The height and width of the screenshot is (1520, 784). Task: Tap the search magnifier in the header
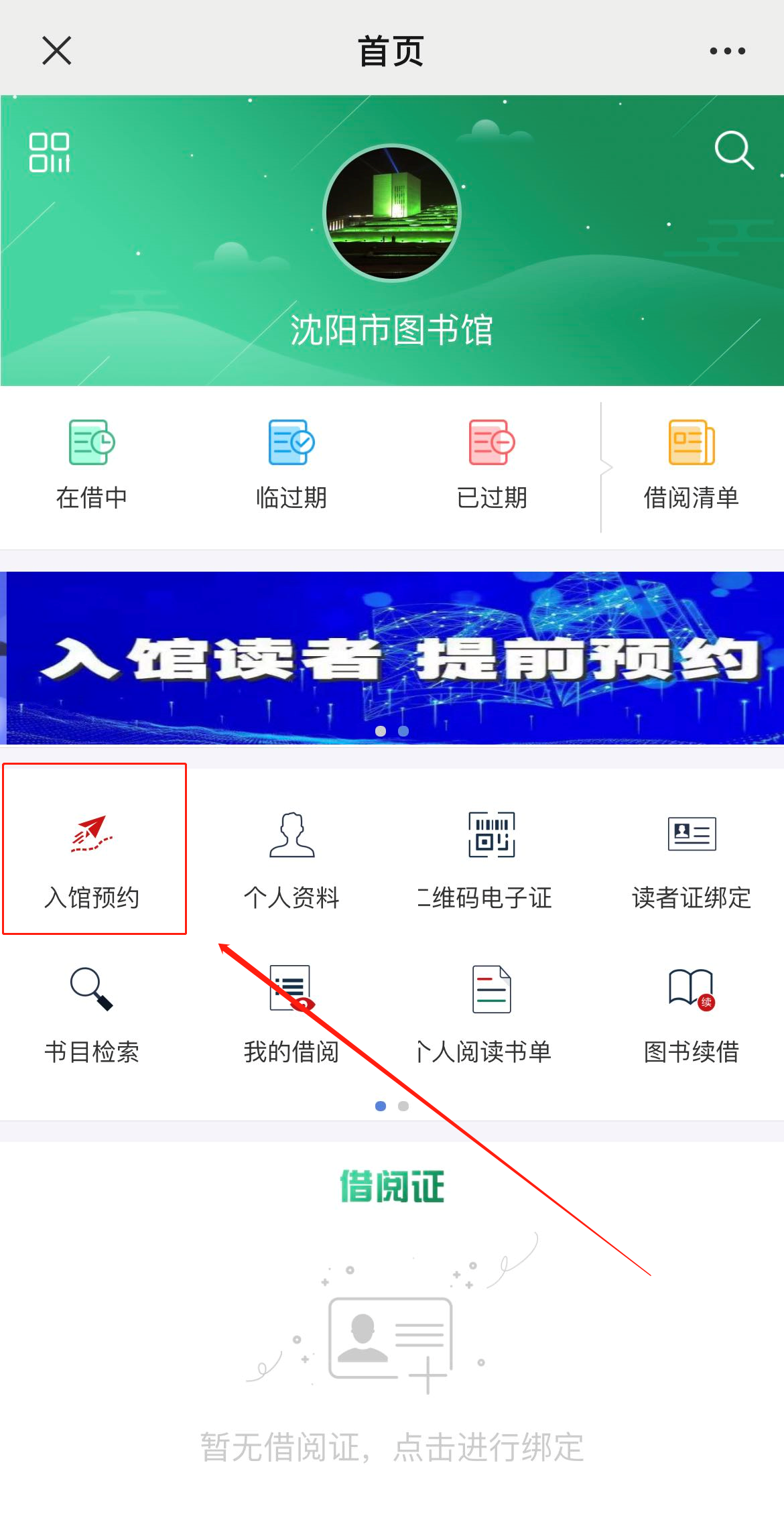tap(734, 150)
